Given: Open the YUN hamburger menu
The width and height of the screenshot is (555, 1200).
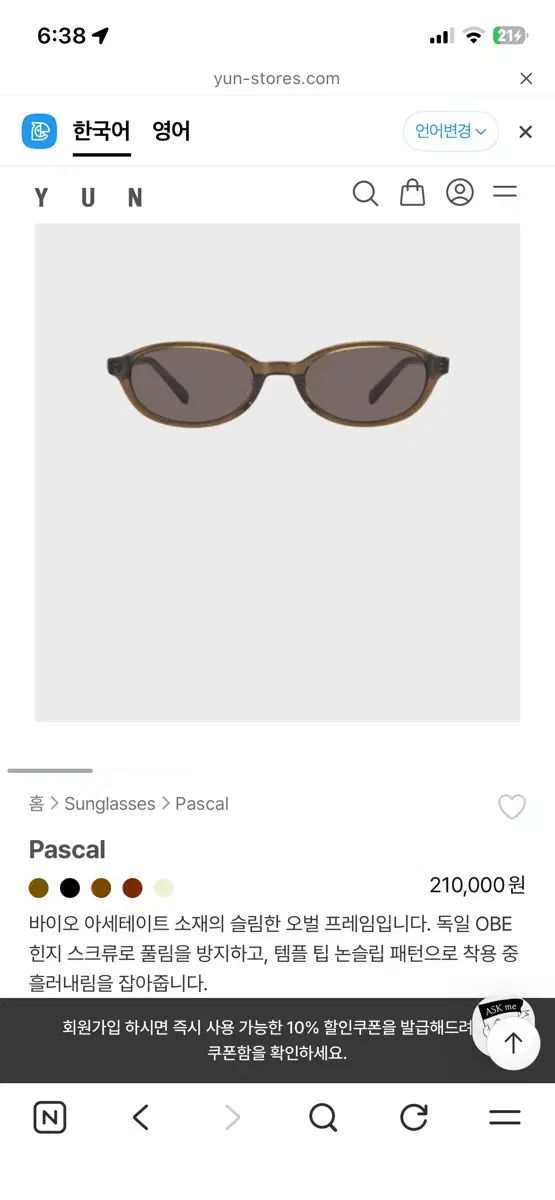Looking at the screenshot, I should pyautogui.click(x=505, y=191).
